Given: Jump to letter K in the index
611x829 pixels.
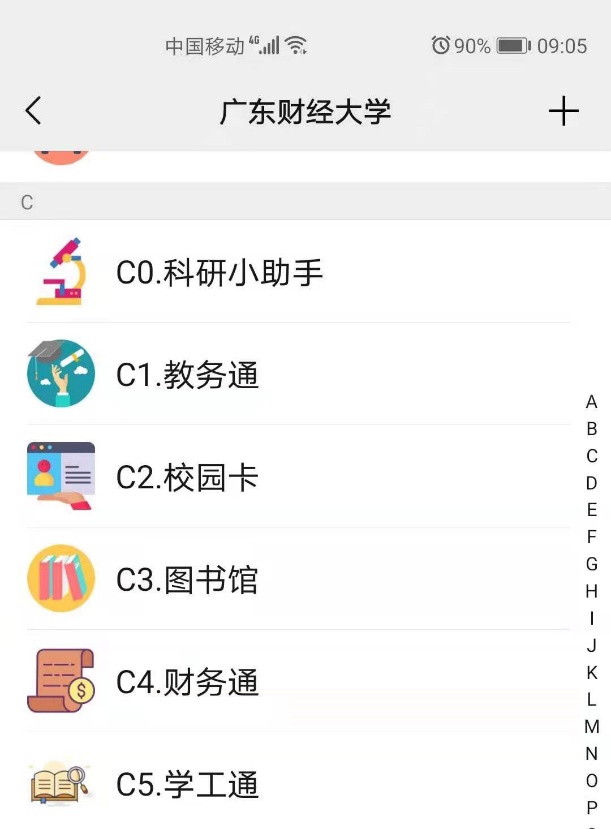Looking at the screenshot, I should [x=592, y=673].
